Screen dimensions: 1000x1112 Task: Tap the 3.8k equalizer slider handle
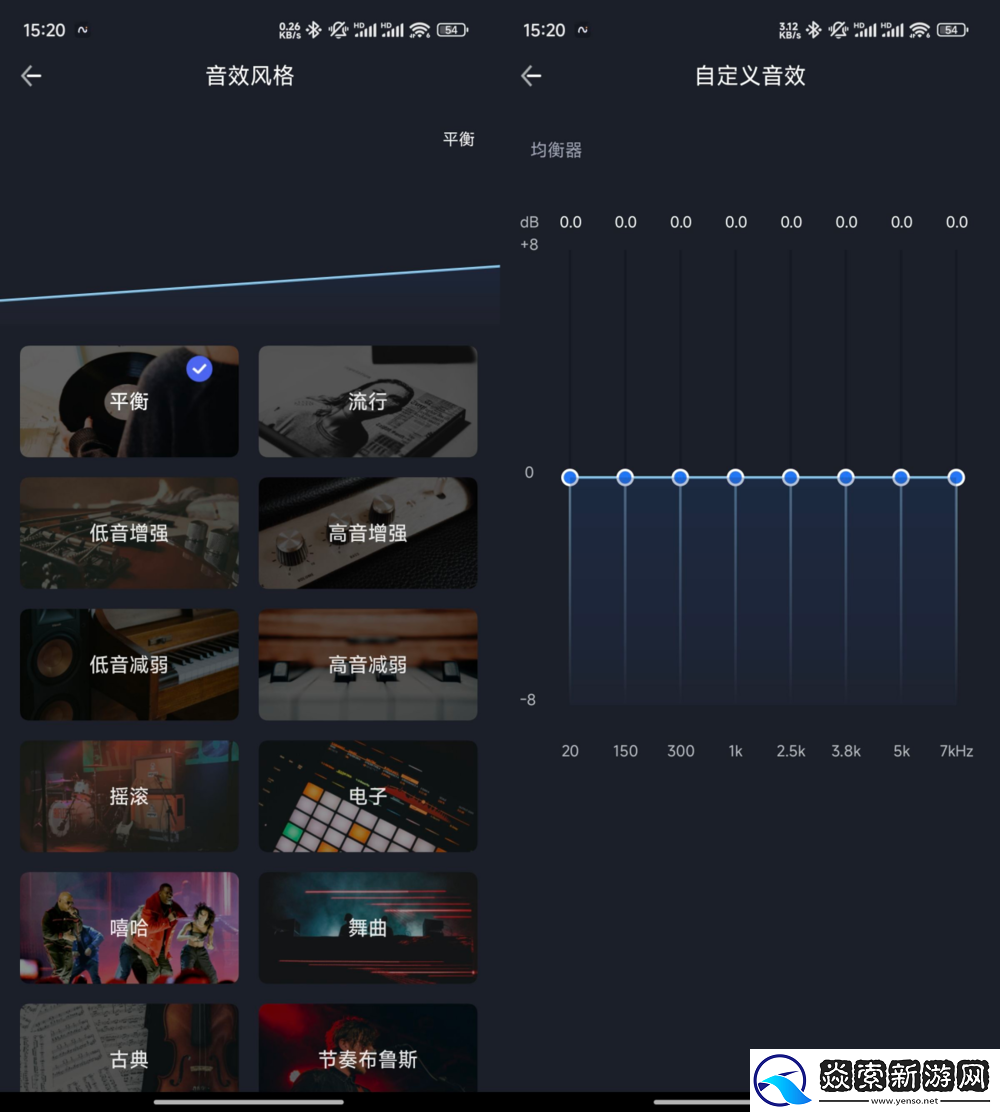click(846, 478)
